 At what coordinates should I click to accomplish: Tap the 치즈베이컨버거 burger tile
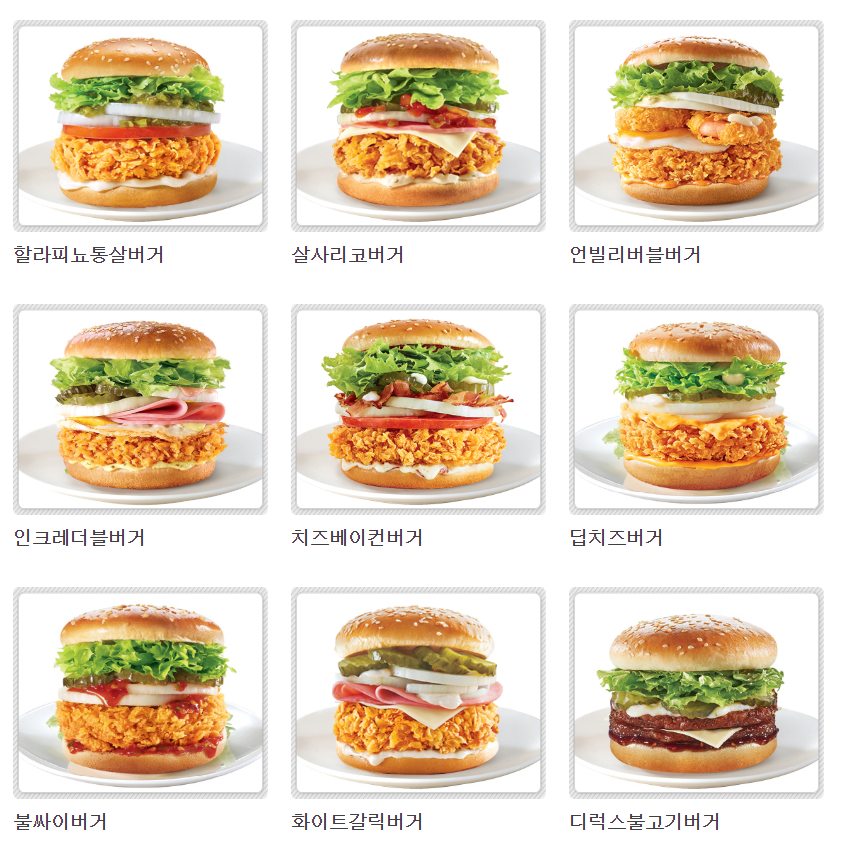coord(418,409)
